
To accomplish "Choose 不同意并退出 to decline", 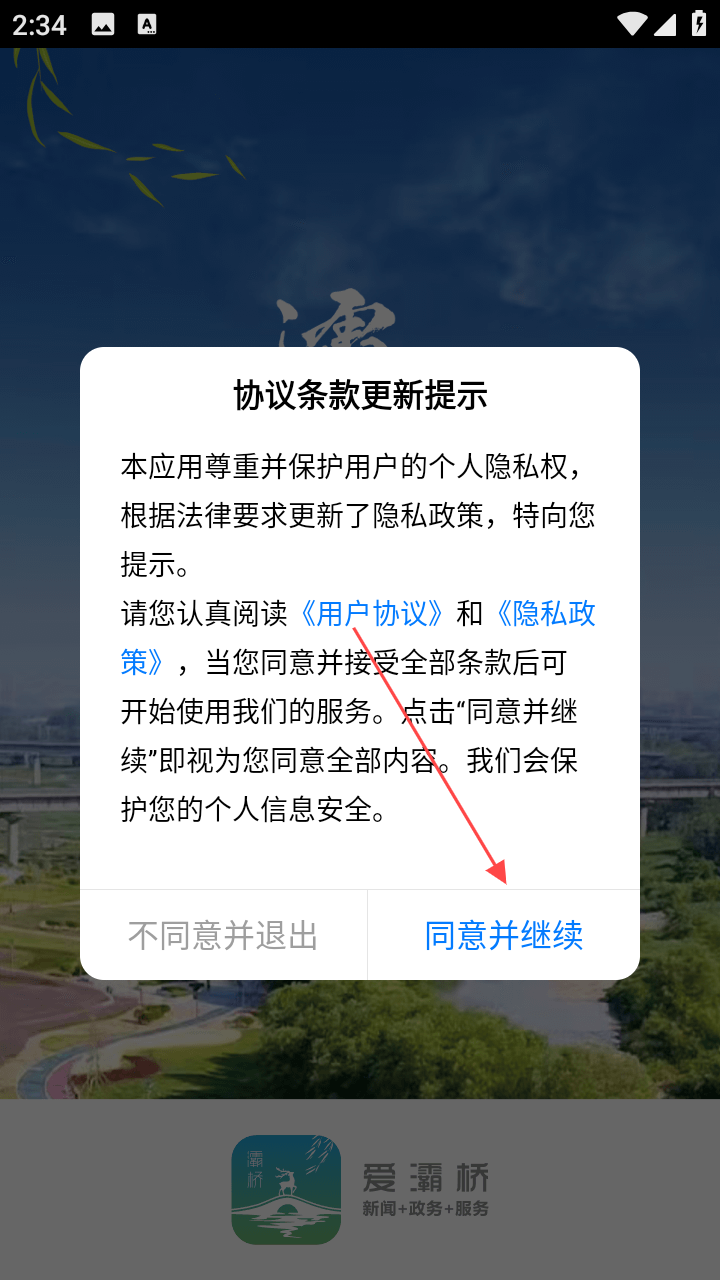I will 223,935.
